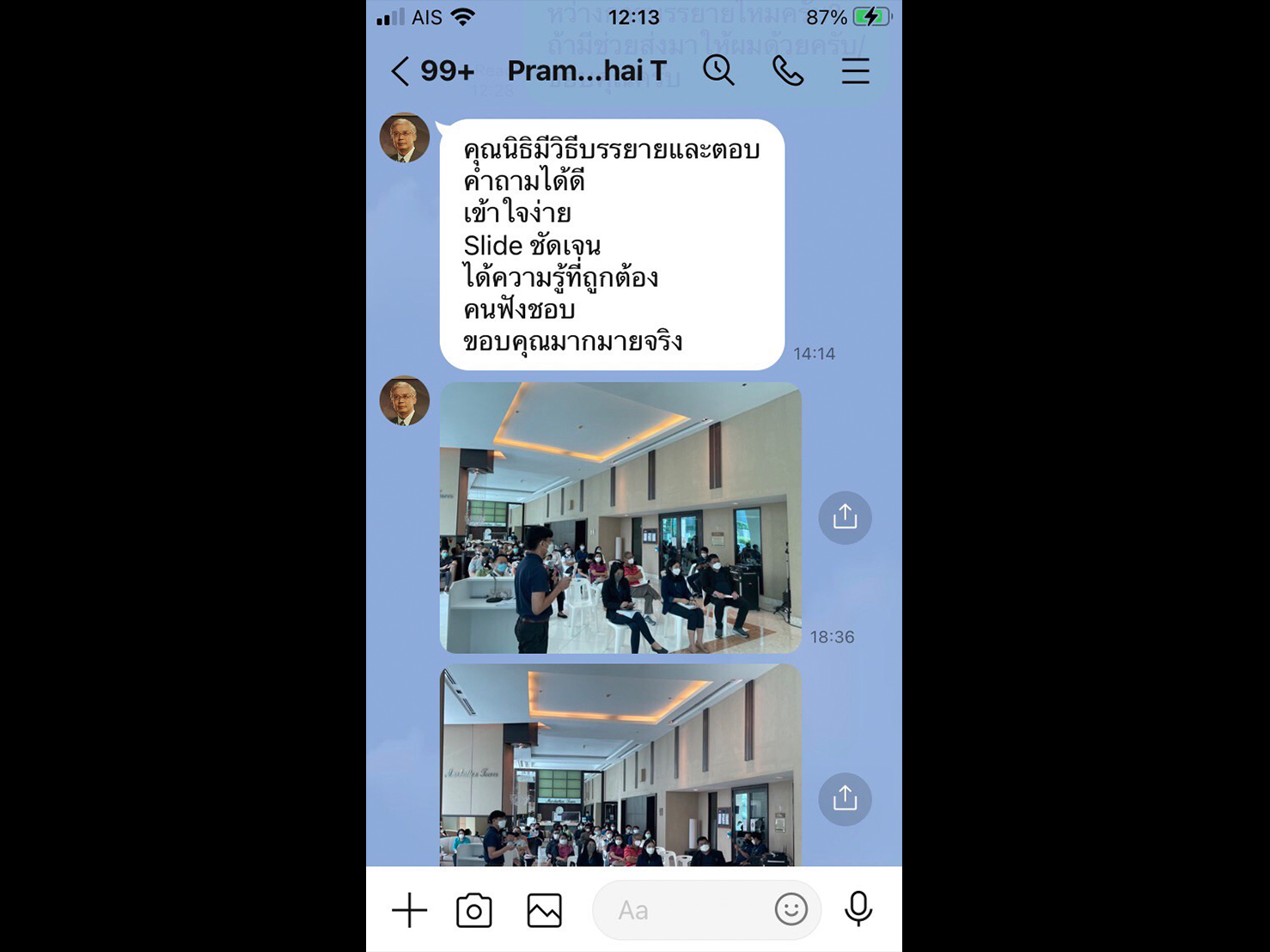The width and height of the screenshot is (1270, 952).
Task: Start a voice call with this contact
Action: (787, 70)
